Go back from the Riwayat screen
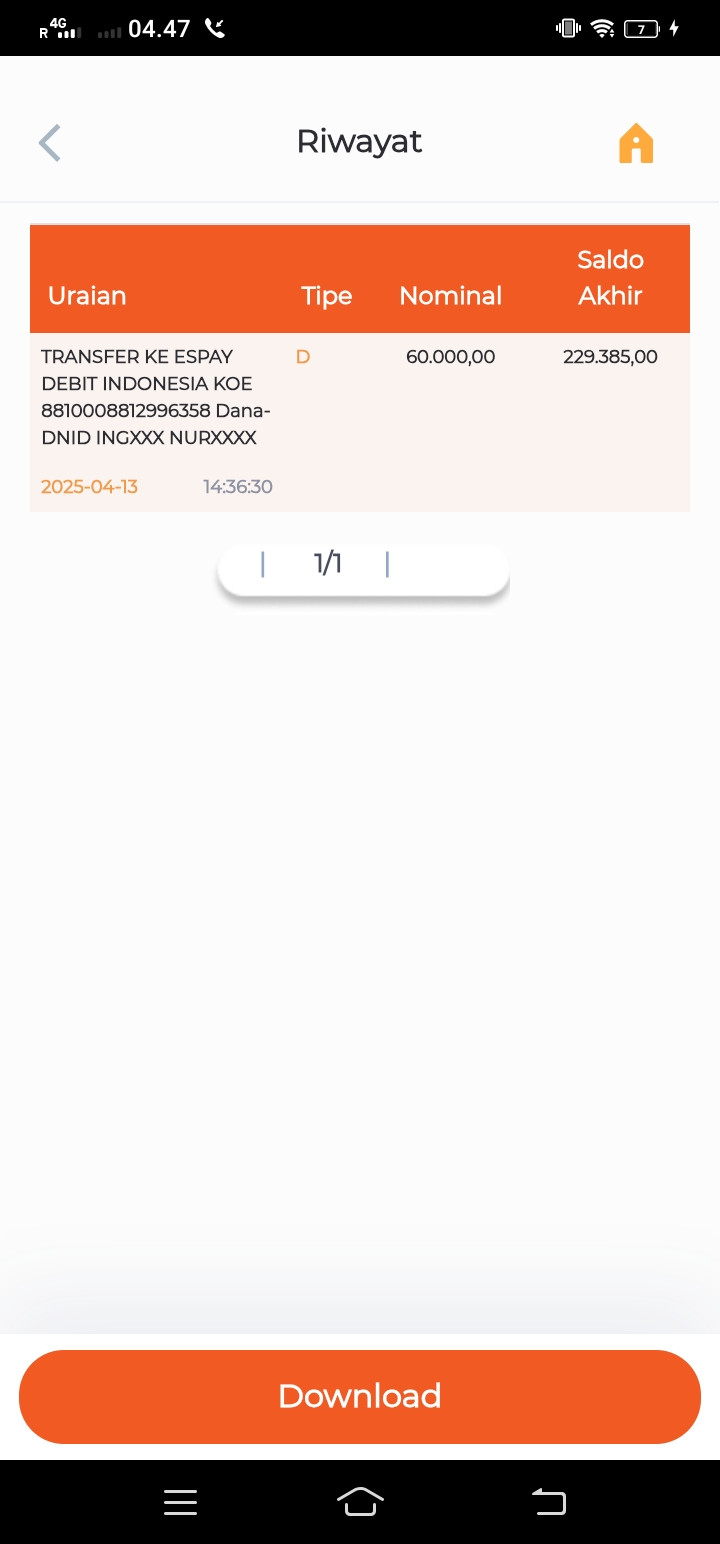Image resolution: width=720 pixels, height=1544 pixels. pyautogui.click(x=50, y=143)
